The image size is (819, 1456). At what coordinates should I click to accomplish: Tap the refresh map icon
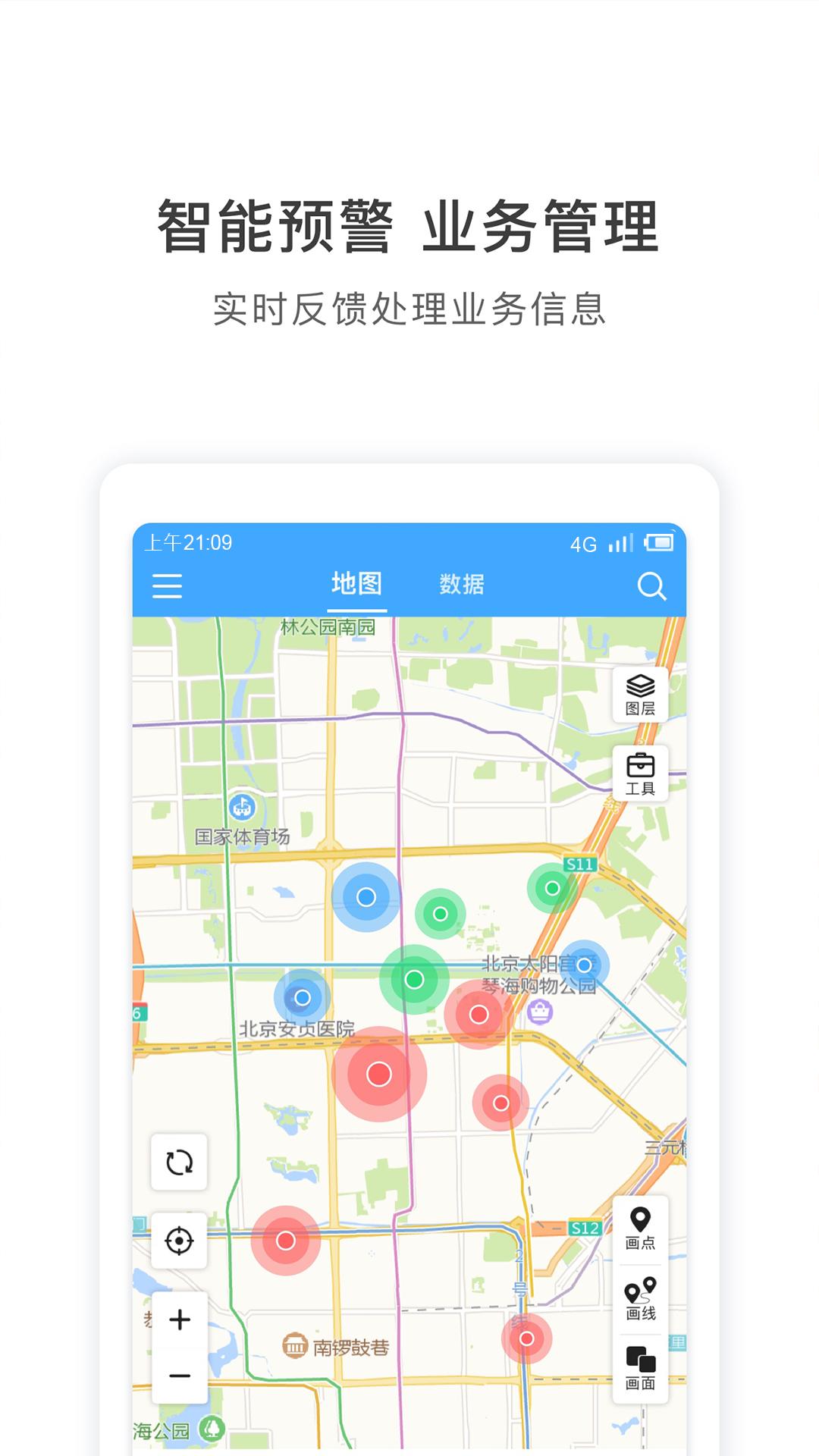click(x=180, y=1164)
